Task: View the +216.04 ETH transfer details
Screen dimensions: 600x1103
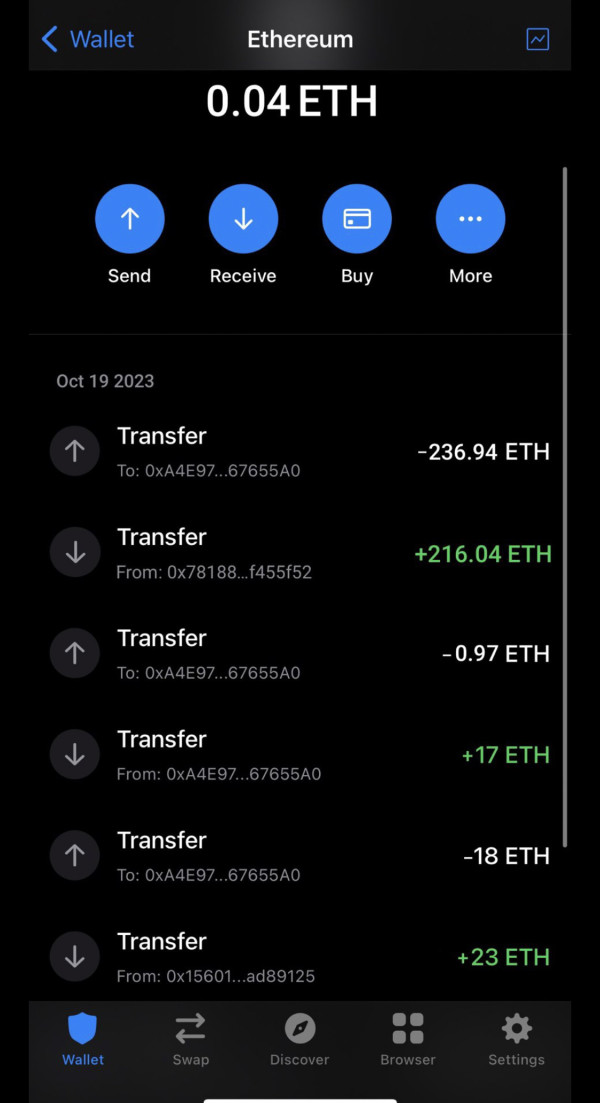Action: [300, 553]
